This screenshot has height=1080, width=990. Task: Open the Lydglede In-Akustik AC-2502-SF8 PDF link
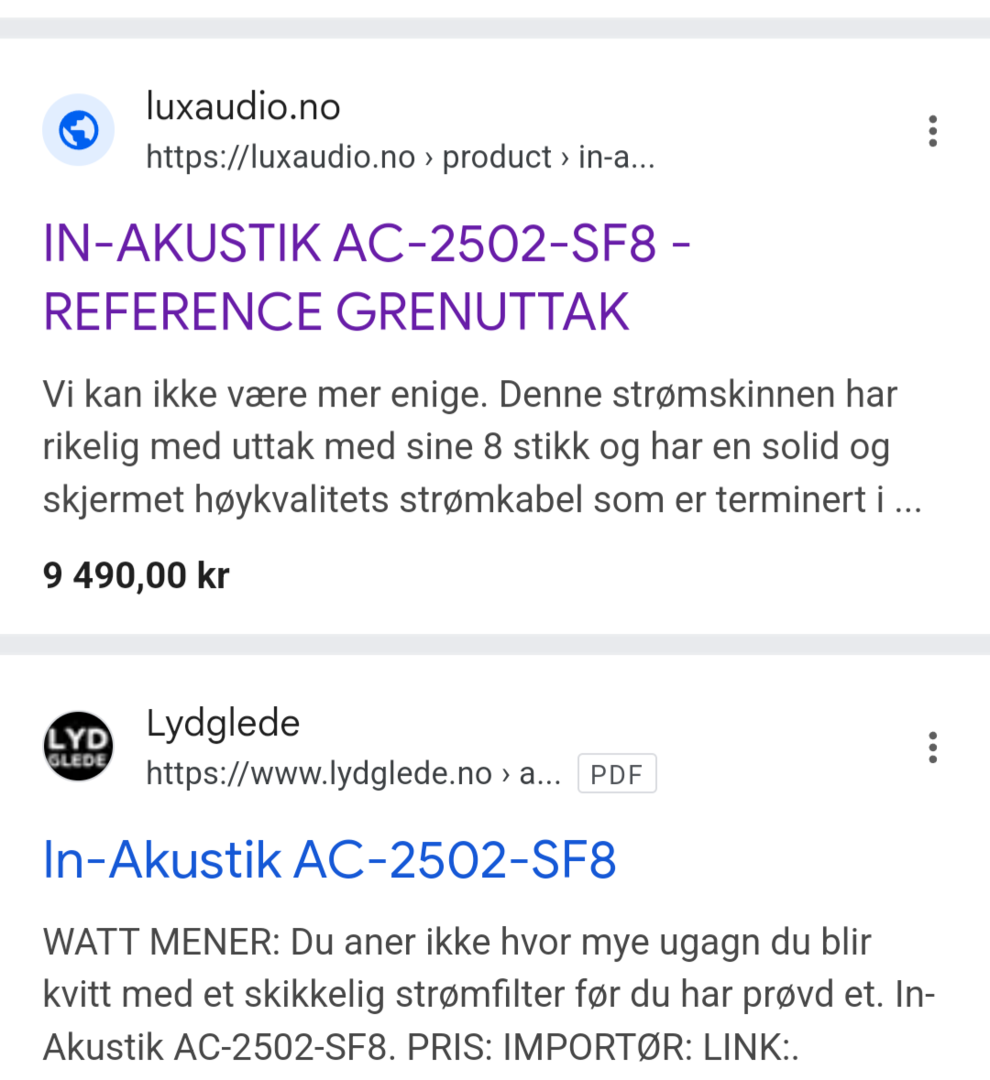pos(329,859)
